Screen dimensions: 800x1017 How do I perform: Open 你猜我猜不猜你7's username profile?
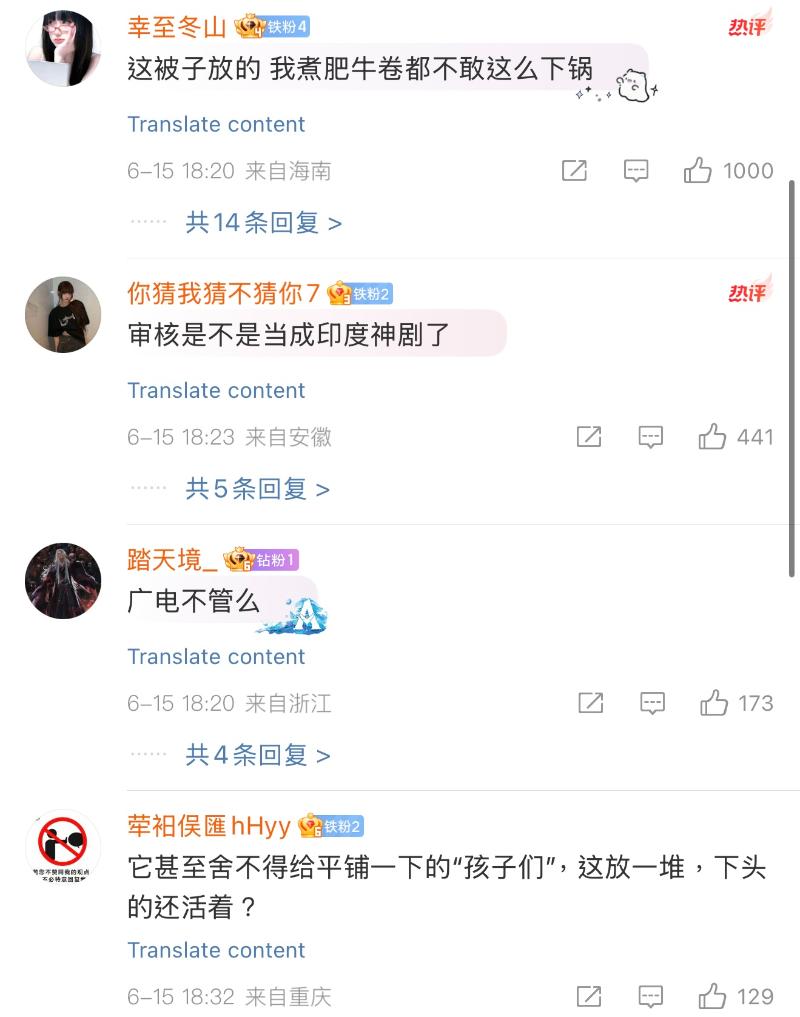(x=223, y=293)
